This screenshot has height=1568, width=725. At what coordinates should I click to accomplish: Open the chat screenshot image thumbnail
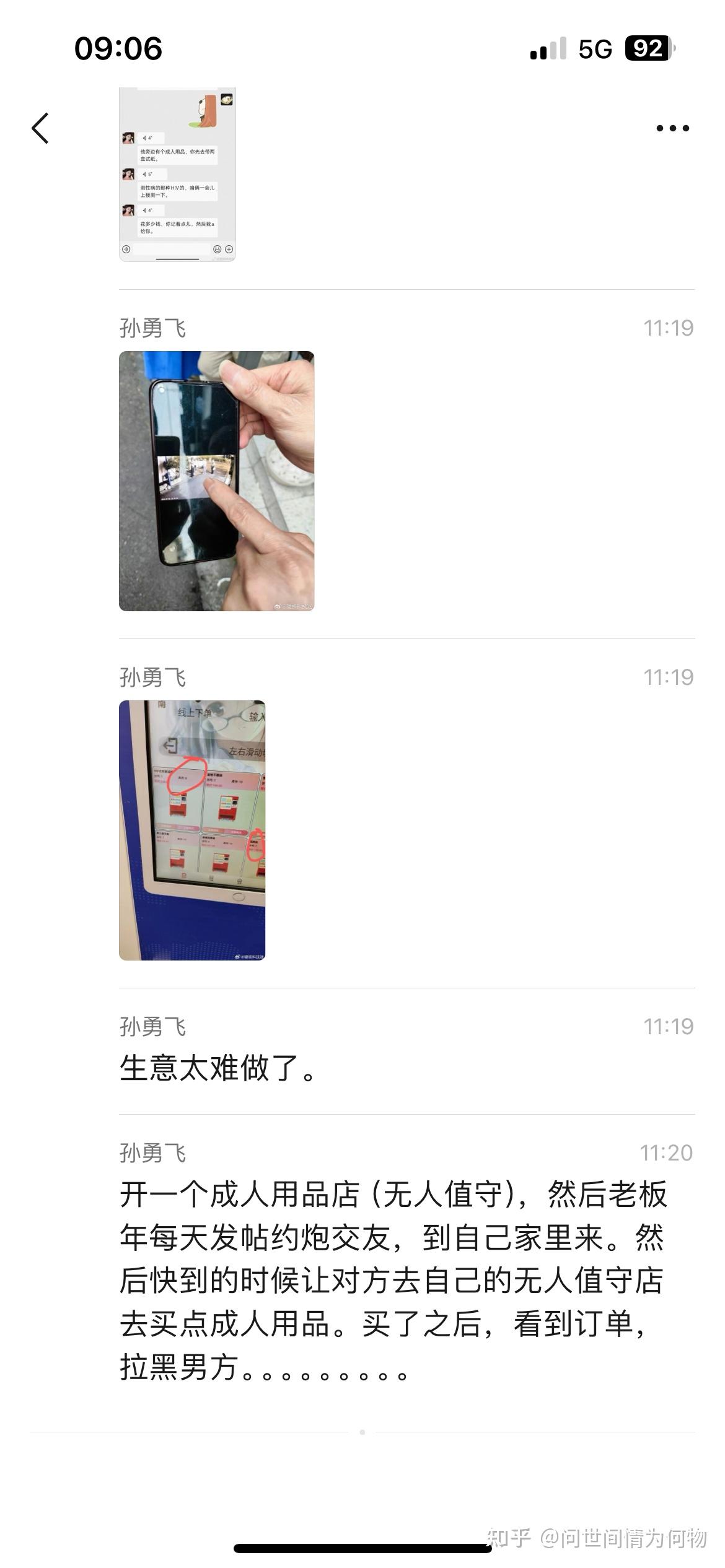pos(178,175)
